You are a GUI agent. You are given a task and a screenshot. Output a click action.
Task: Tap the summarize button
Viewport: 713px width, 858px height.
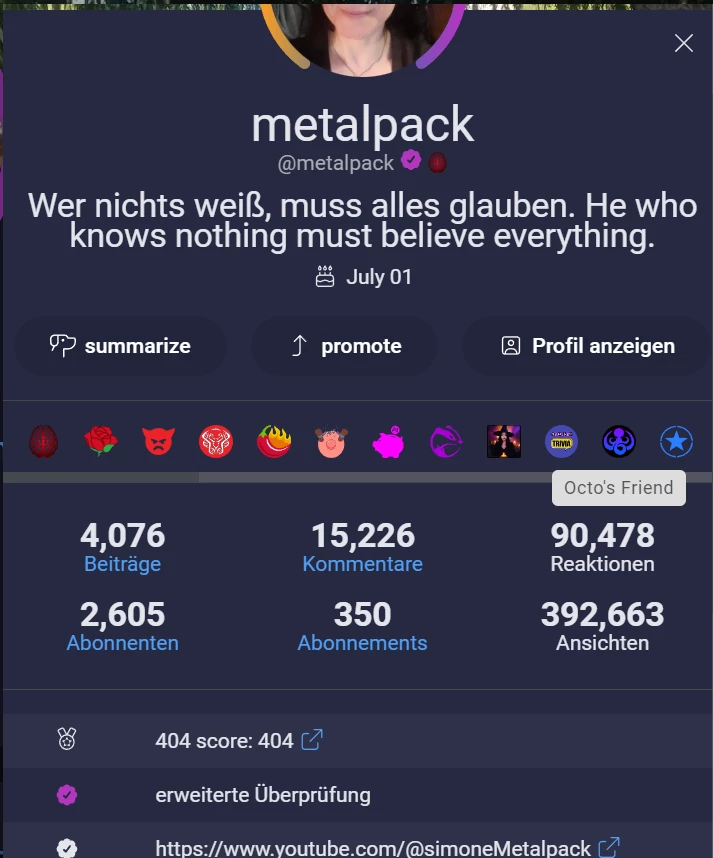tap(120, 346)
